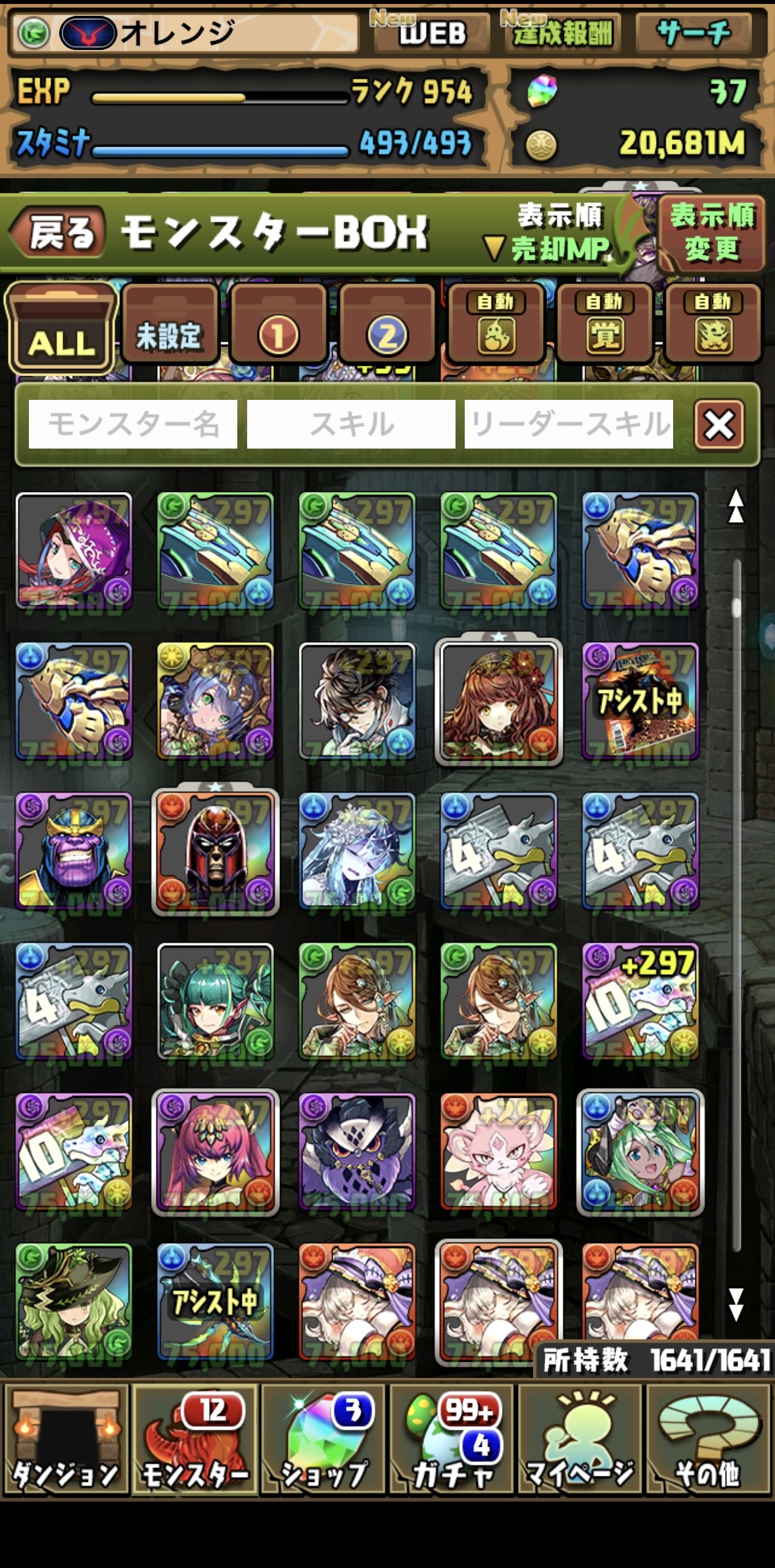Viewport: 775px width, 1568px height.
Task: Tap the スキル search field
Action: click(x=351, y=424)
